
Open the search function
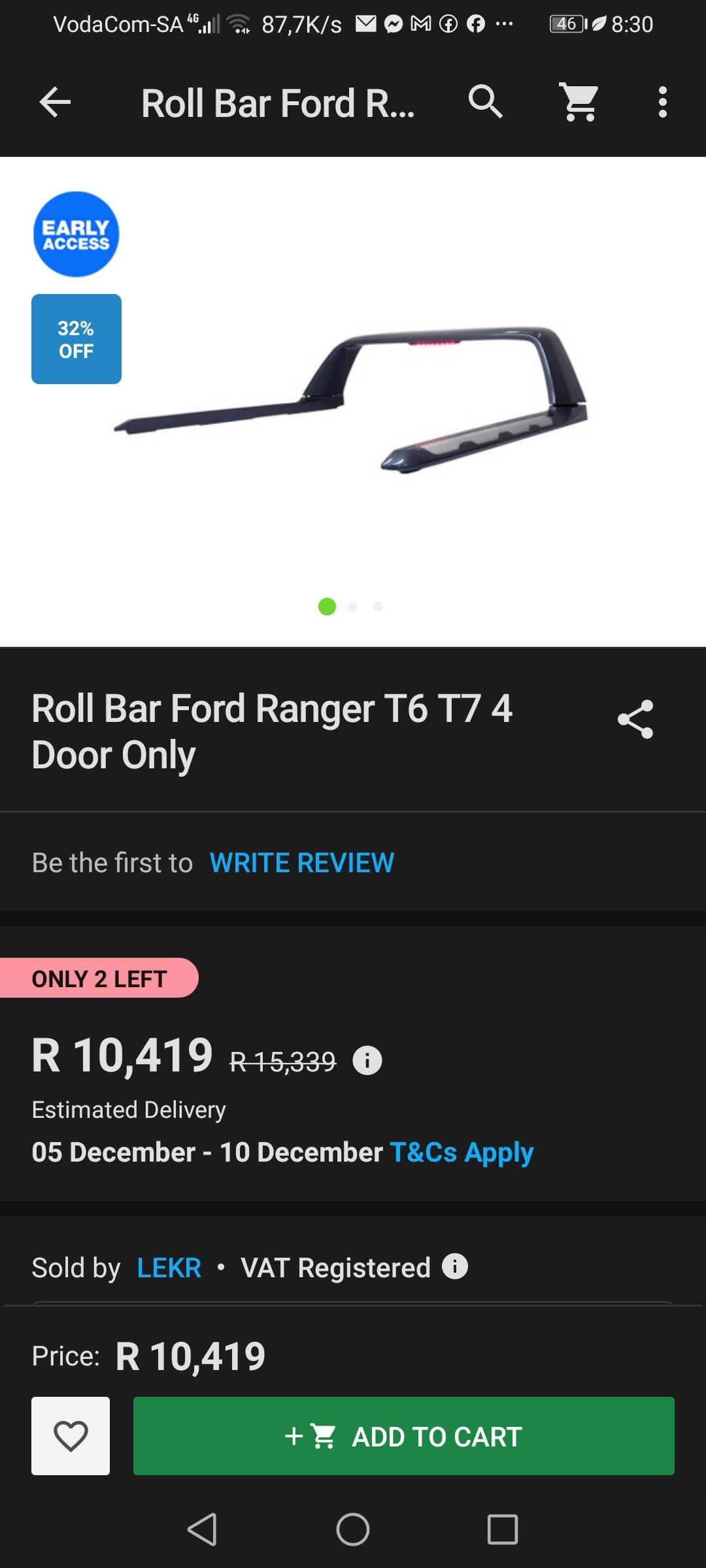(486, 102)
